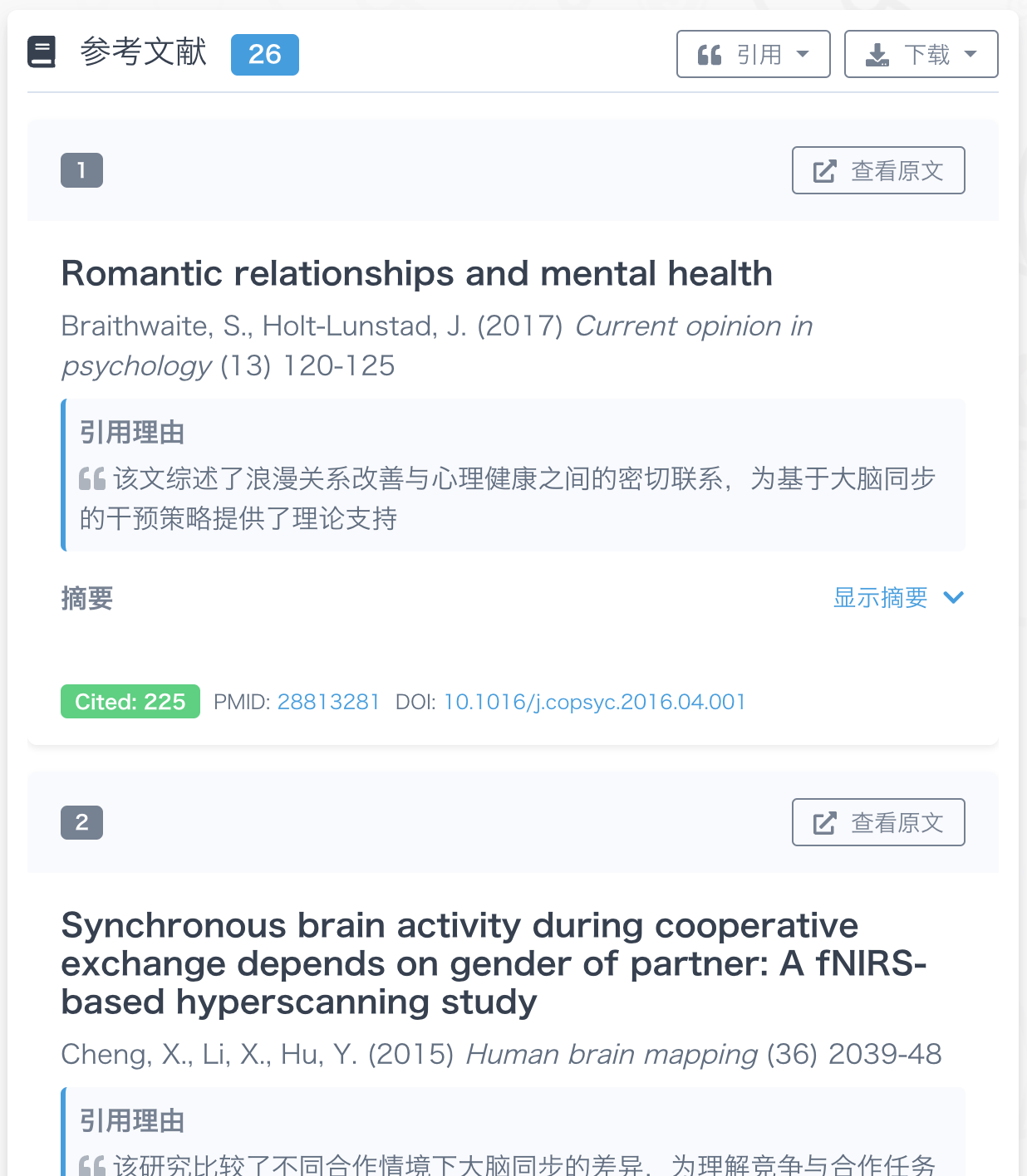Expand 显示摘要 for Romantic relationships paper
This screenshot has width=1027, height=1176.
(x=897, y=598)
